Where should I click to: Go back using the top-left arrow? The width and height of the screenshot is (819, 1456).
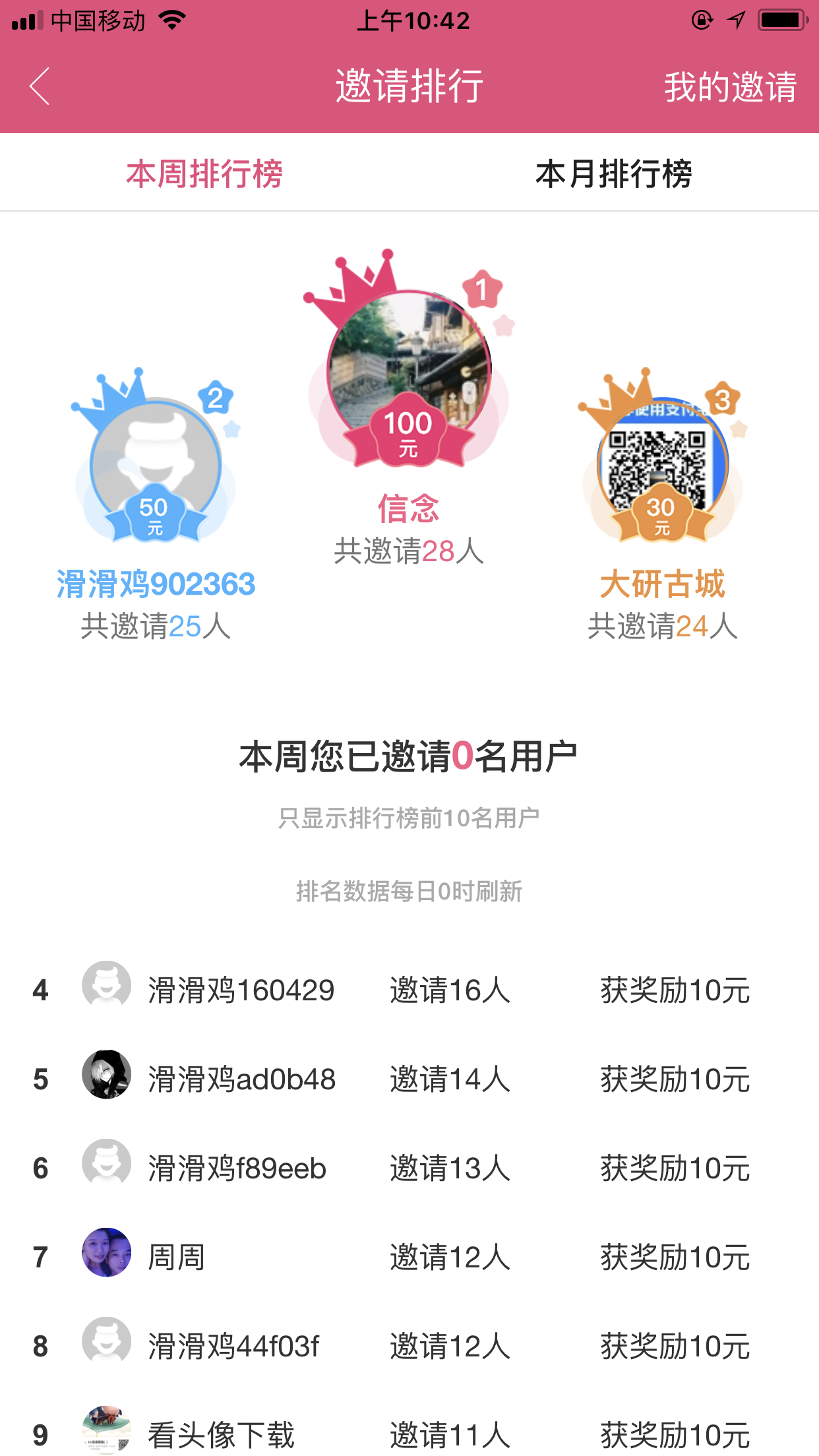tap(40, 86)
